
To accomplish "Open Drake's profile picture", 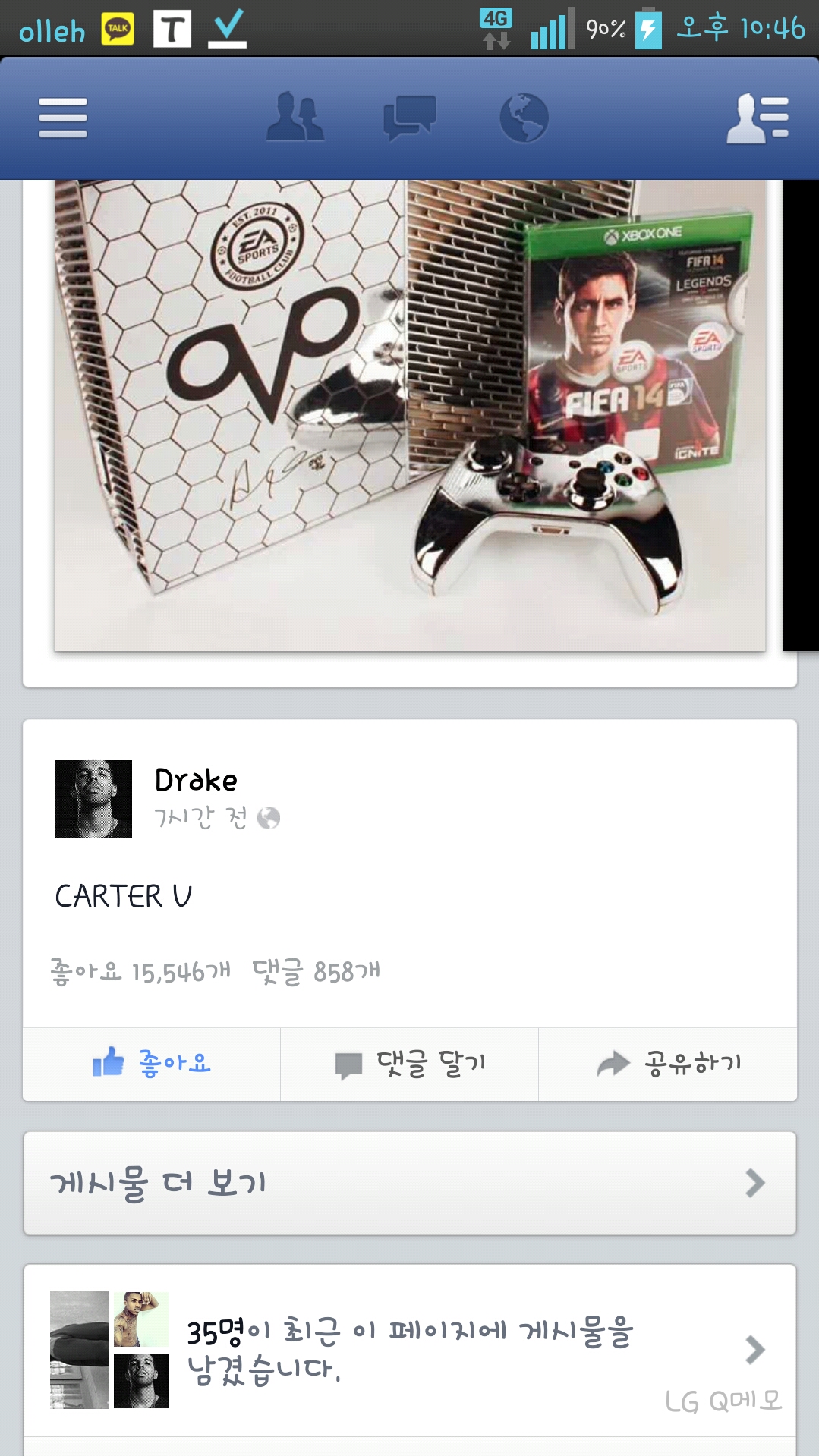I will 93,798.
